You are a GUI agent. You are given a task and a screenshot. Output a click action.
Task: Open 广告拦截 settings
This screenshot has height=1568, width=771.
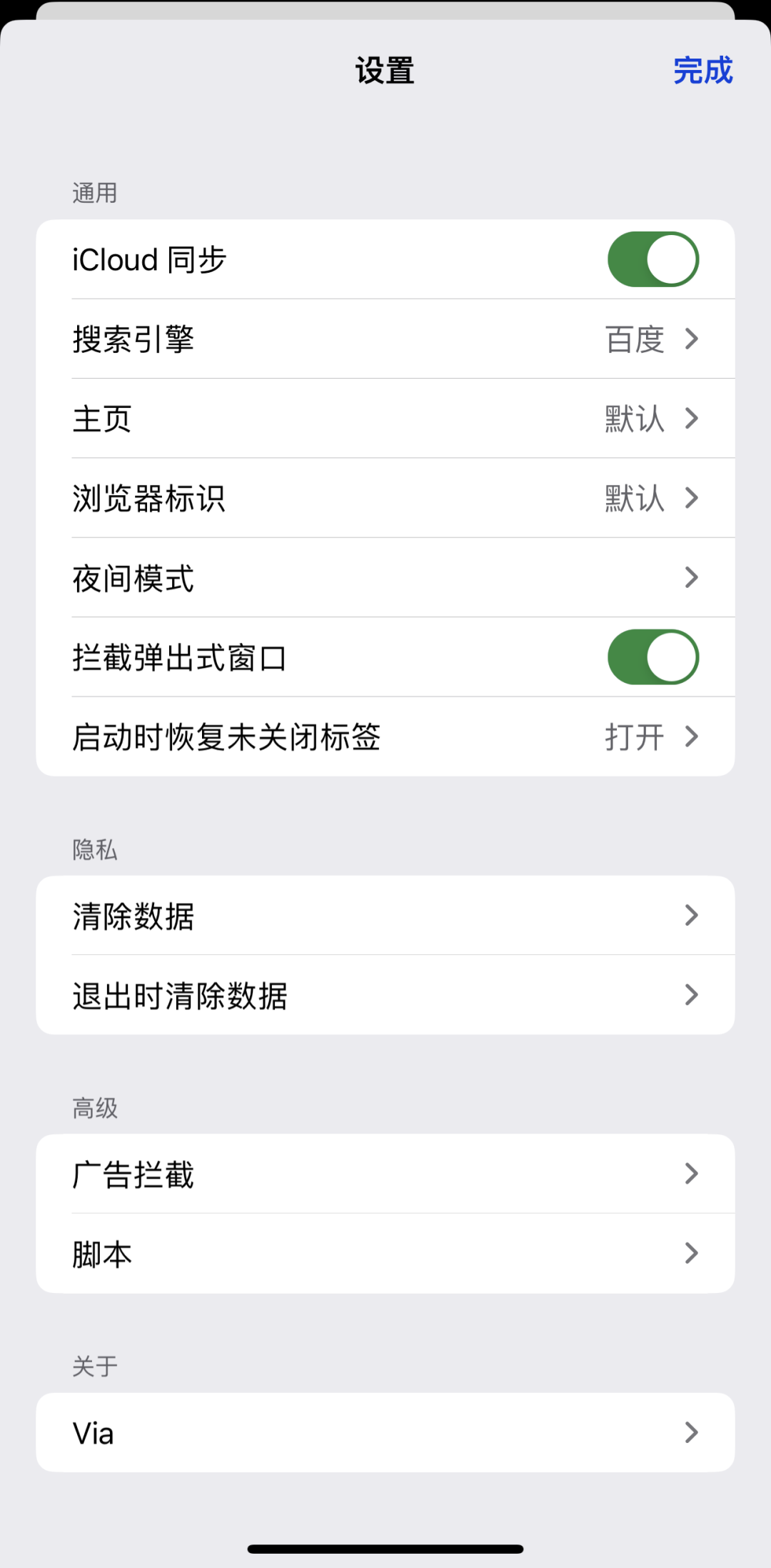(x=385, y=1174)
